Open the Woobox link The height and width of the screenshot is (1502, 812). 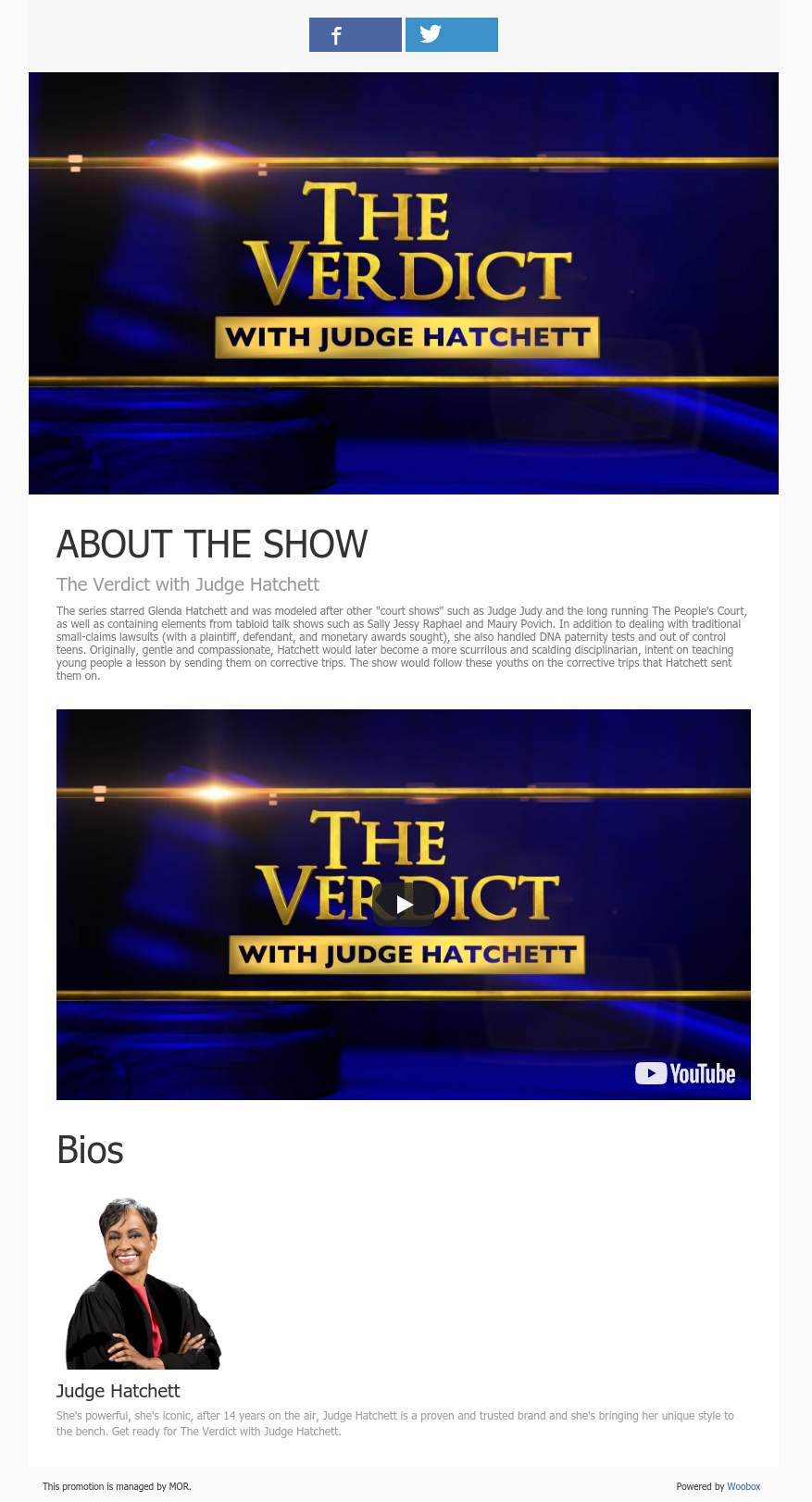[743, 1486]
